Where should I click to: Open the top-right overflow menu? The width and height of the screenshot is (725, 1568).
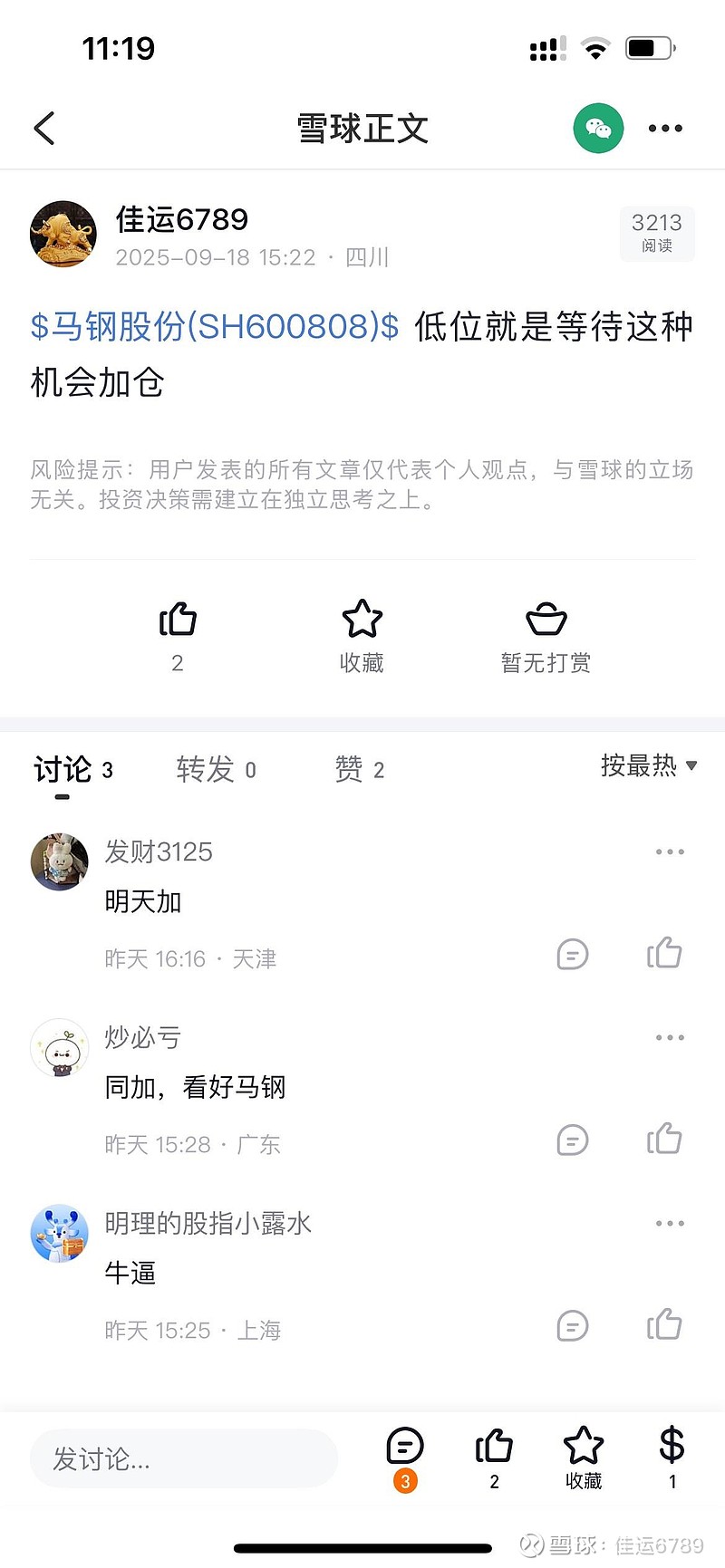click(665, 129)
